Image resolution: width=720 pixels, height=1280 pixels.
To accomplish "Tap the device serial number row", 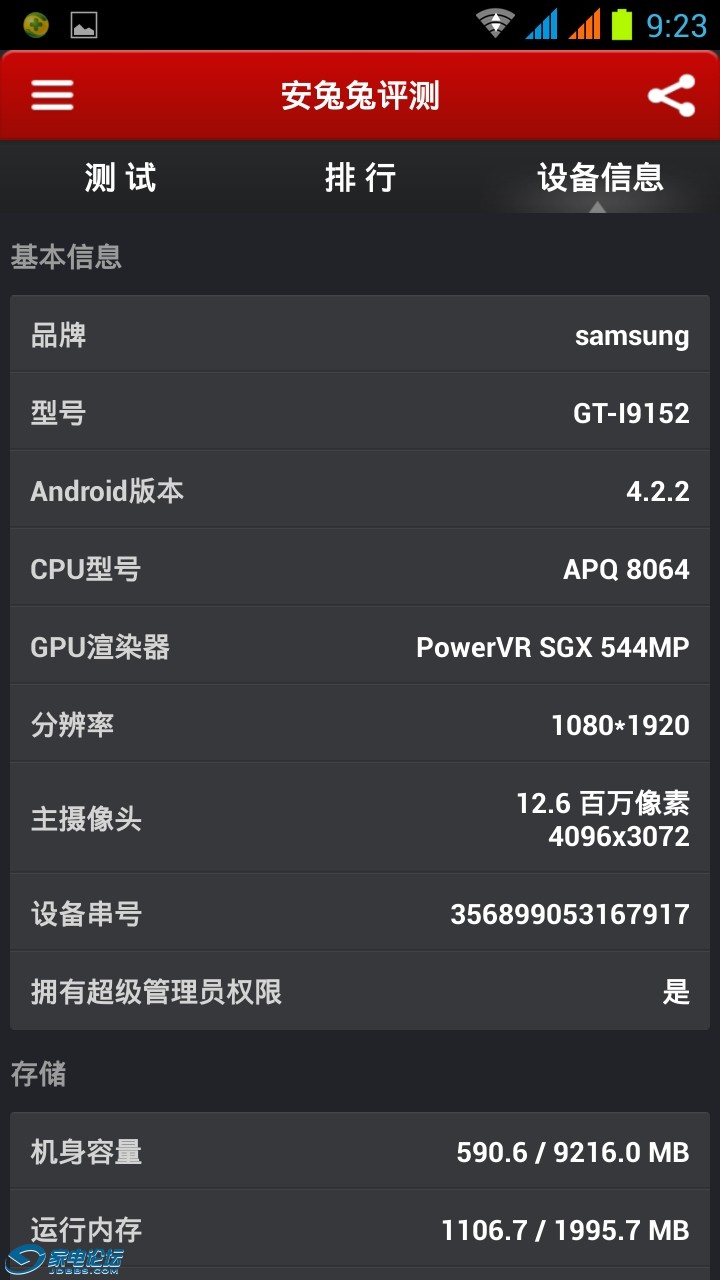I will (x=360, y=914).
